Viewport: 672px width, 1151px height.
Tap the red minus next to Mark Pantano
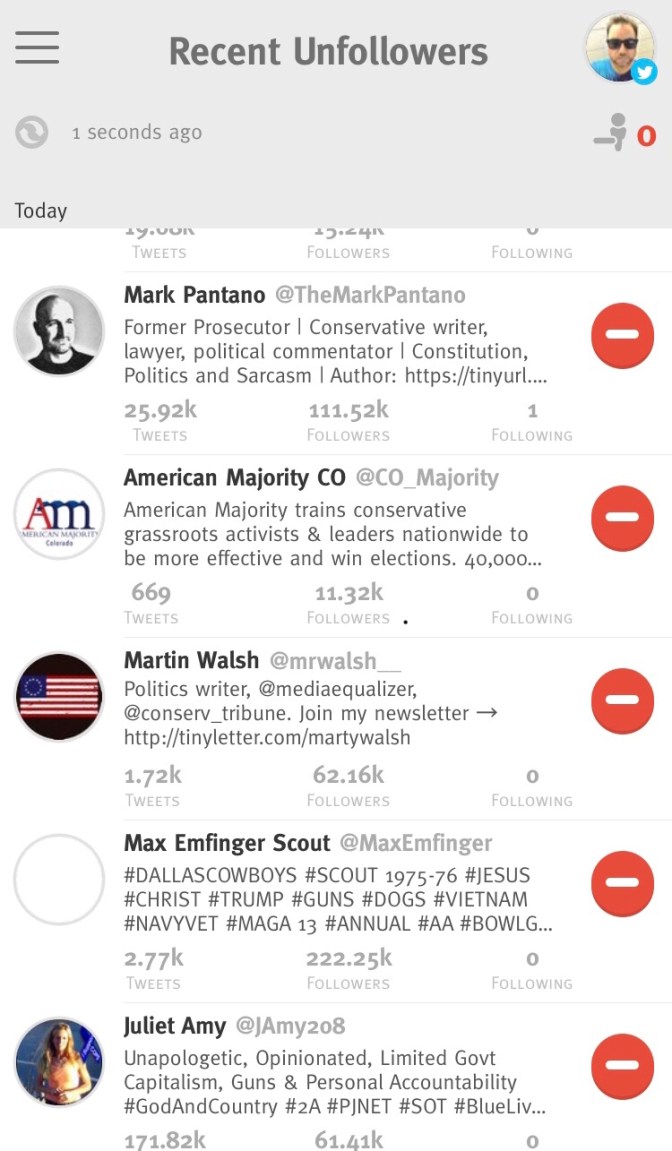[622, 336]
